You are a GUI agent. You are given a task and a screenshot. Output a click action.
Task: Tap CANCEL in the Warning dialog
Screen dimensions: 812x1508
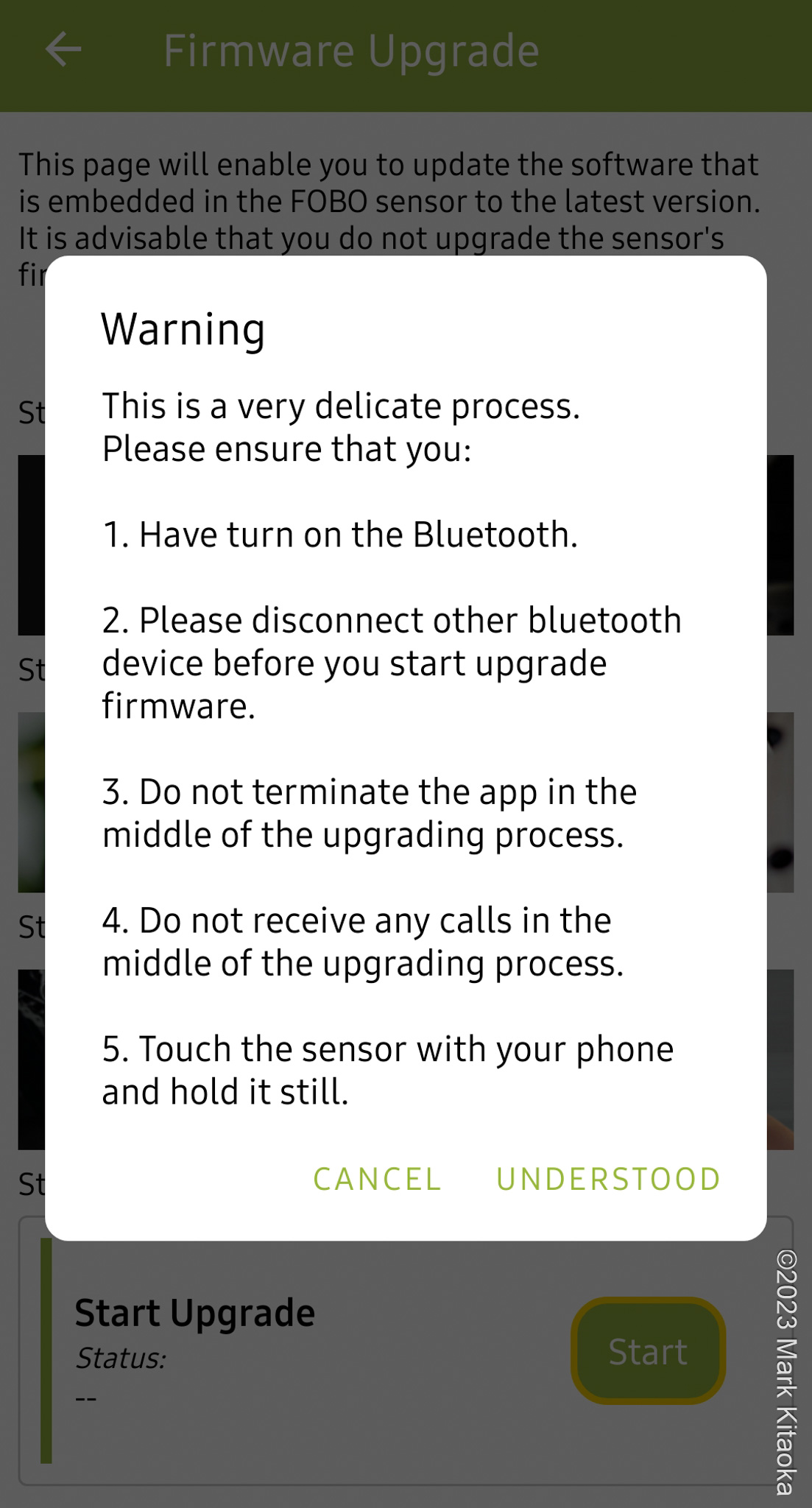(x=377, y=1180)
